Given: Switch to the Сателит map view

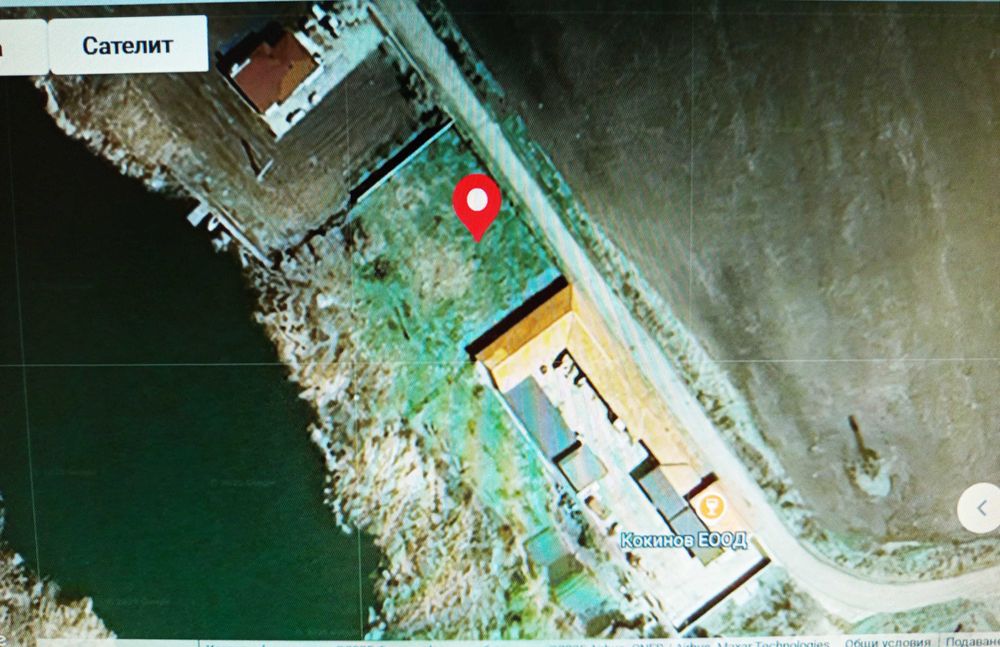Looking at the screenshot, I should (x=128, y=45).
